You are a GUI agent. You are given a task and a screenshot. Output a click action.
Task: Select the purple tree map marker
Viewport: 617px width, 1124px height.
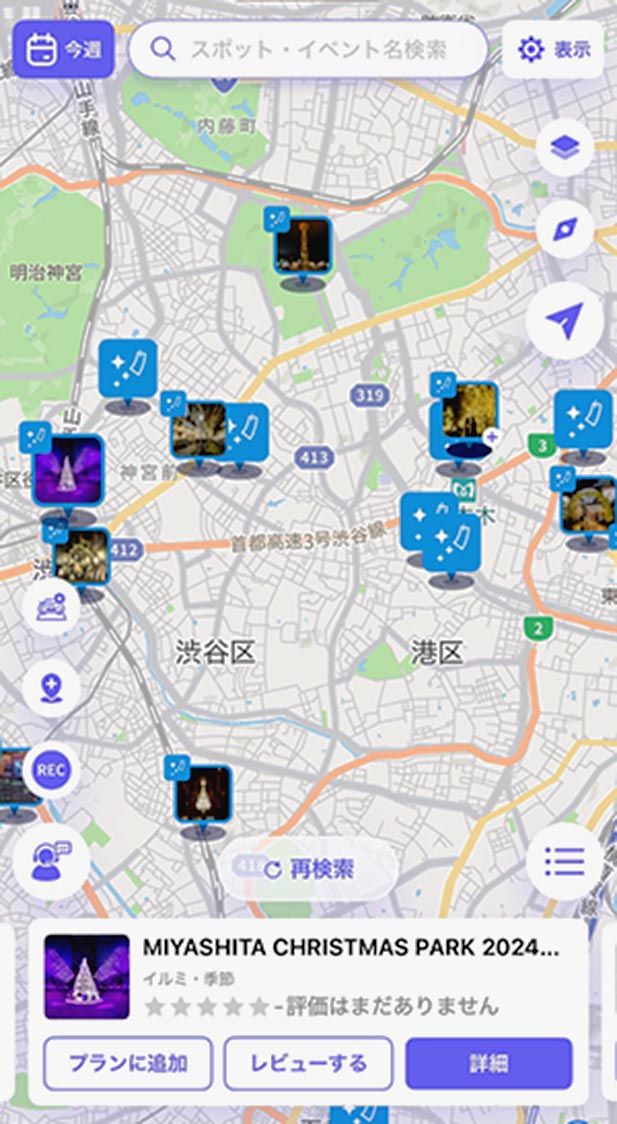point(68,470)
